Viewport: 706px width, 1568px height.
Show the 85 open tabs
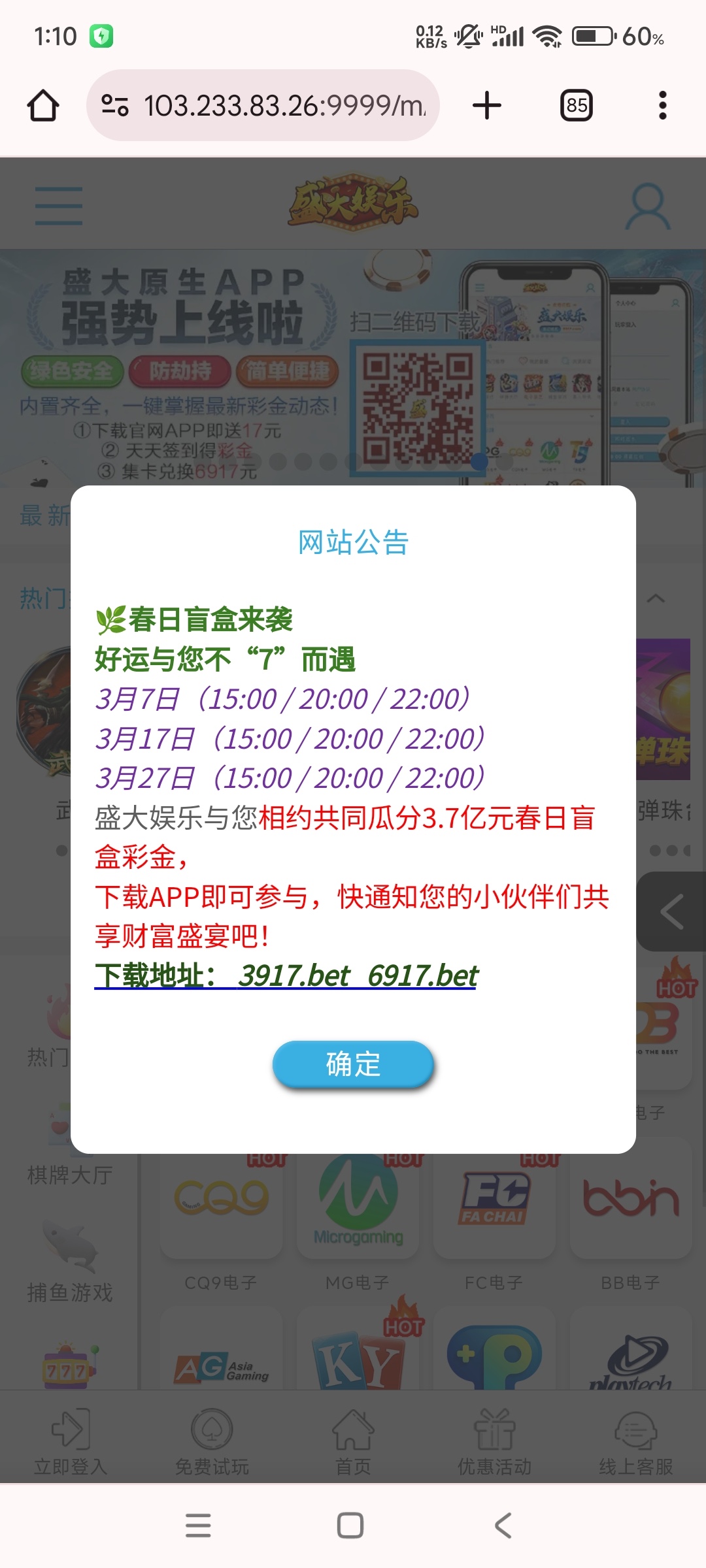pyautogui.click(x=577, y=105)
